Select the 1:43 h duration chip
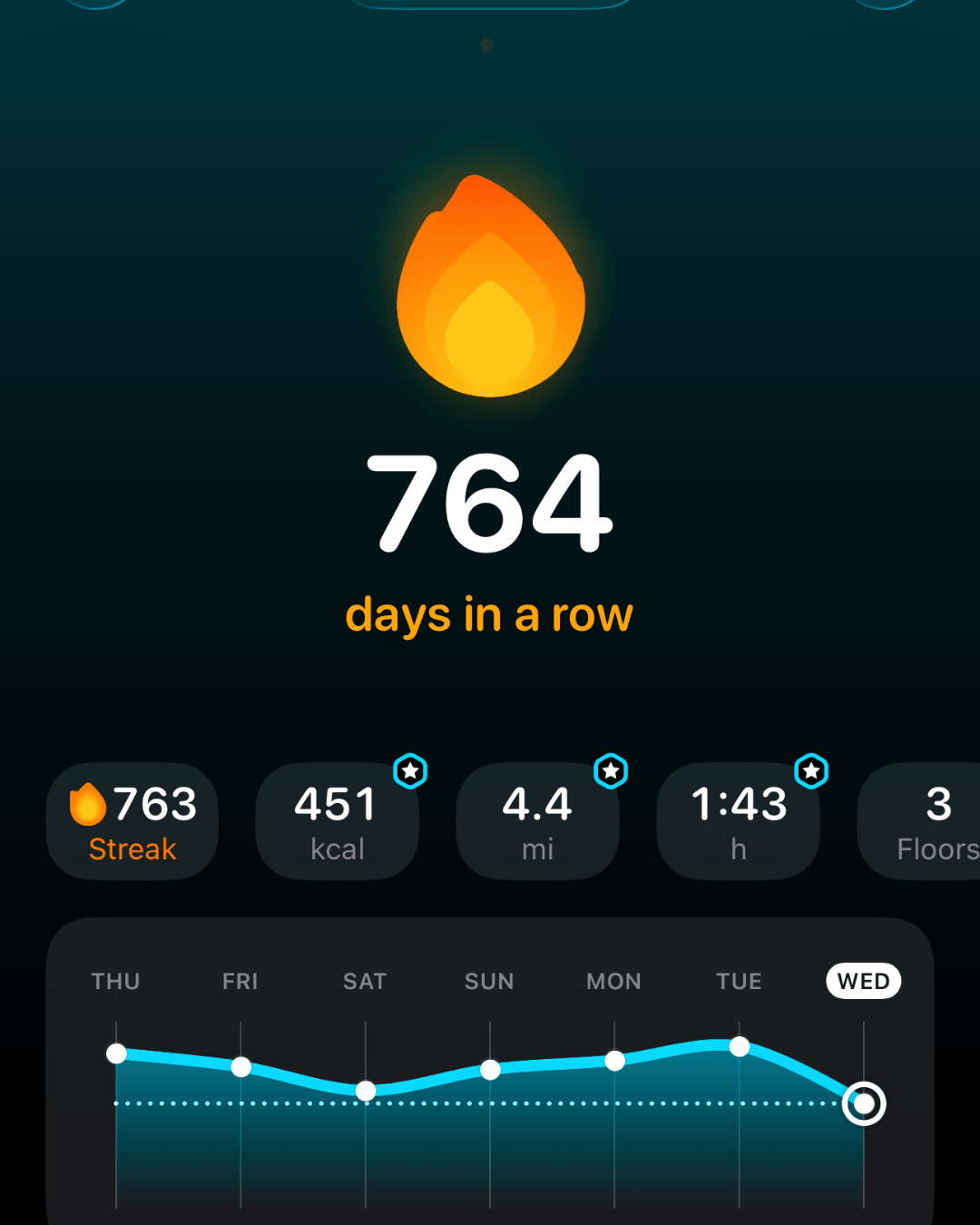Screen dimensions: 980x1225 coord(739,821)
